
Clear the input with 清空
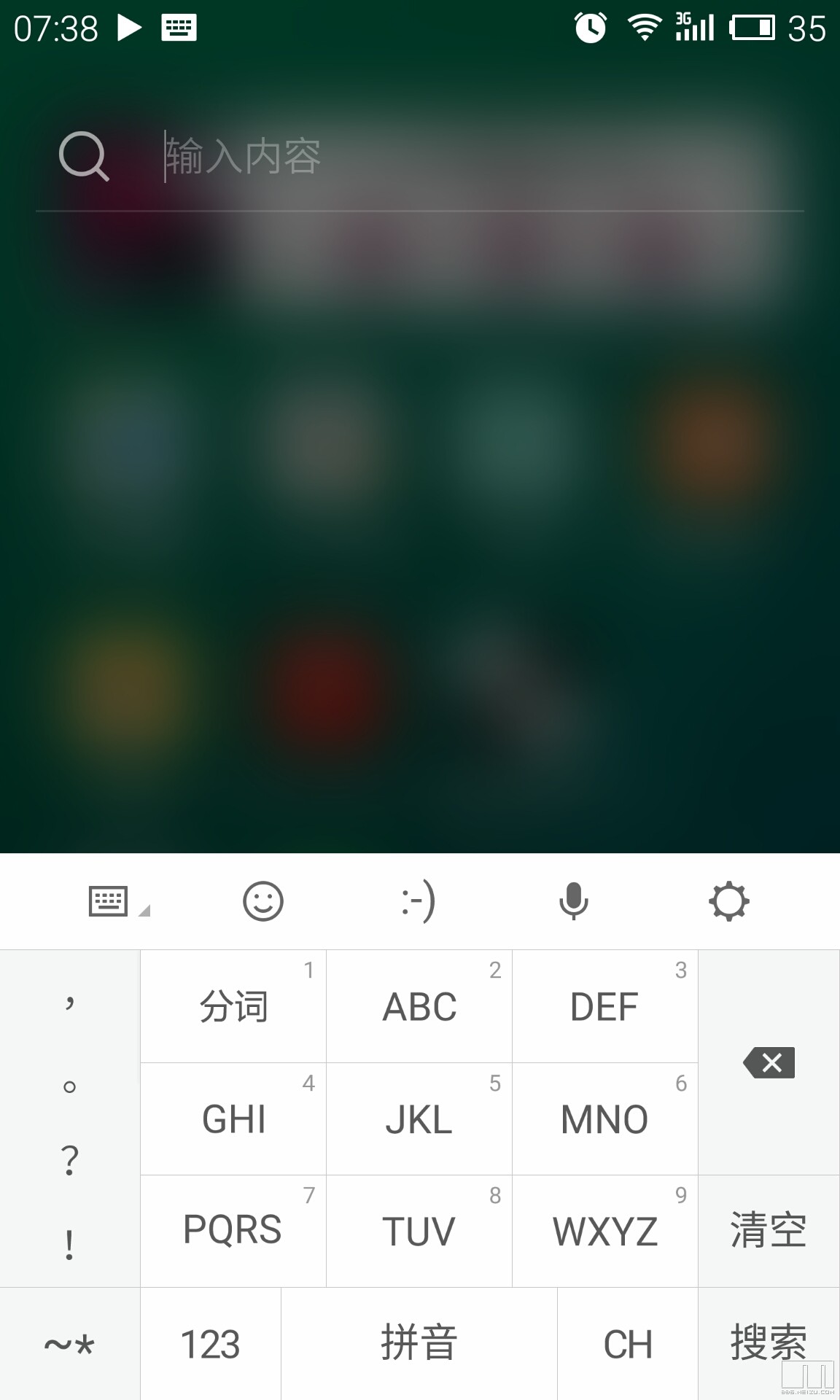[769, 1231]
